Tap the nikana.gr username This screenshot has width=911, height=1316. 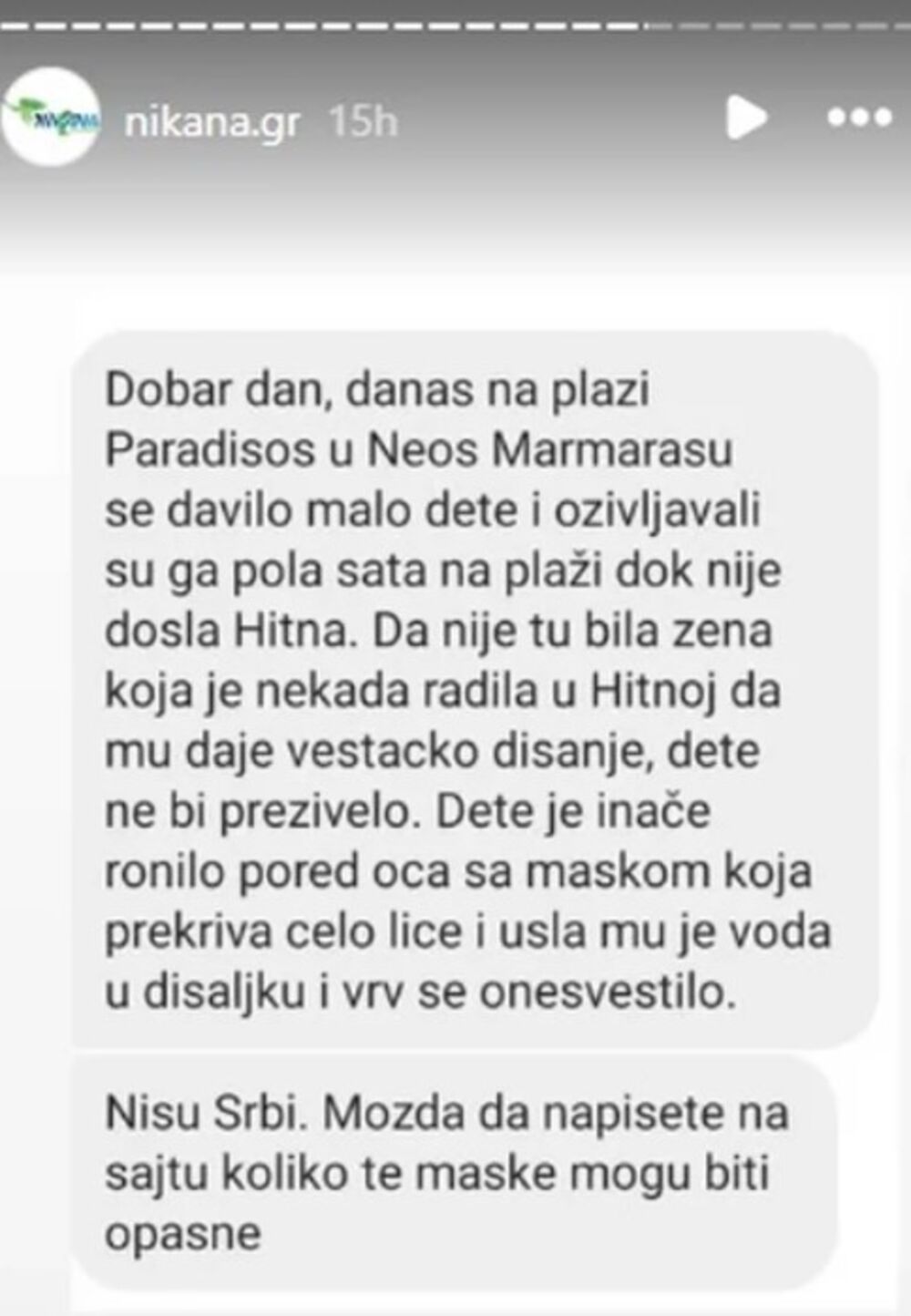click(212, 120)
